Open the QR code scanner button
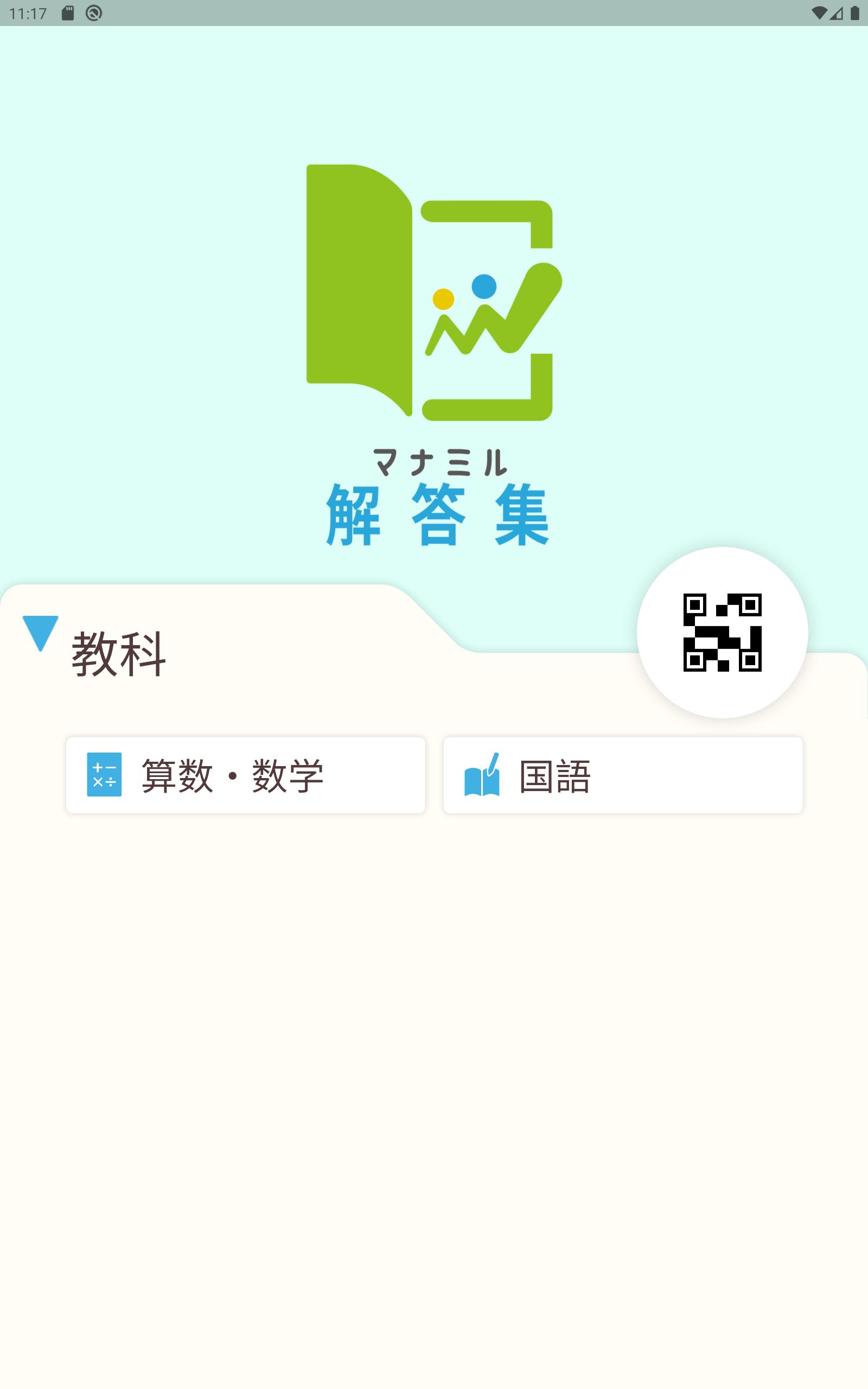The image size is (868, 1389). 722,633
